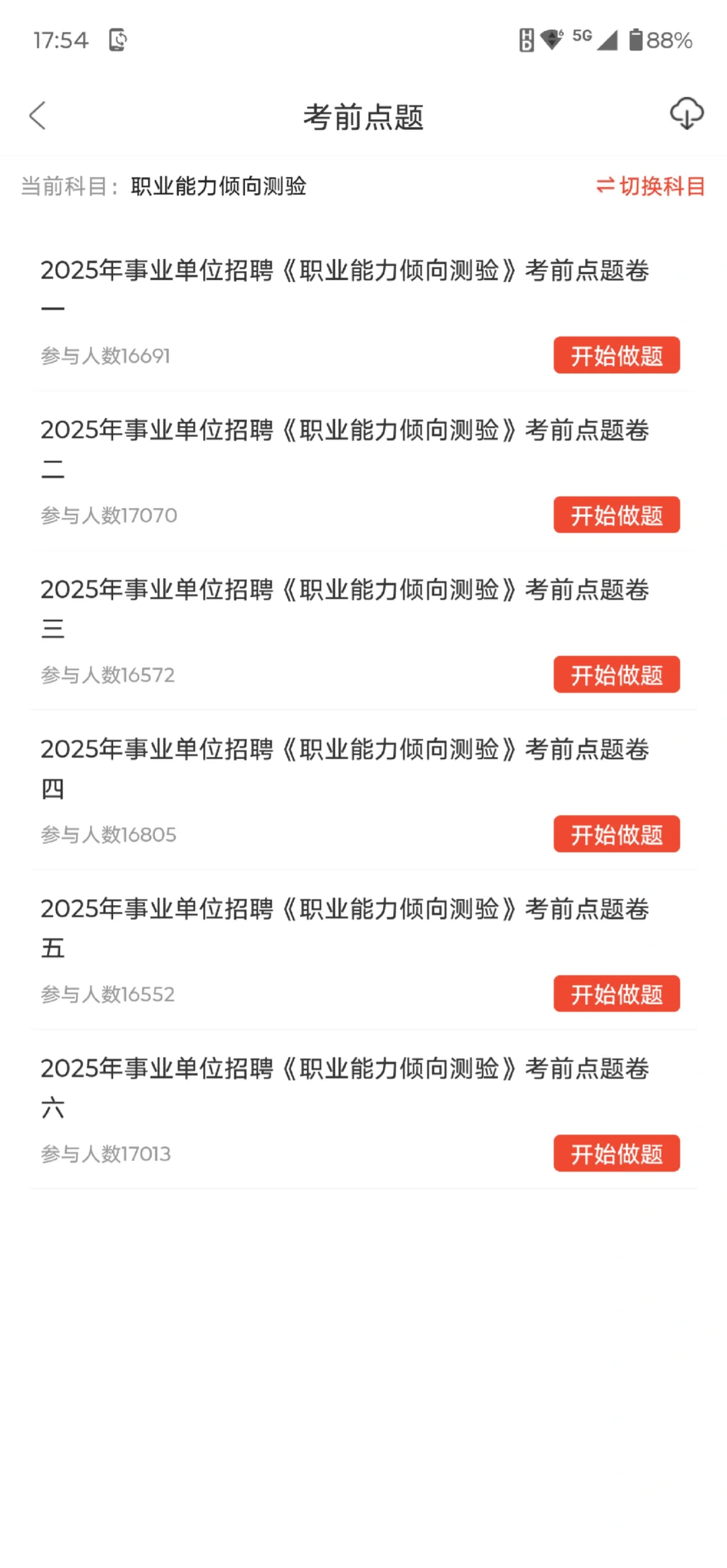Screen dimensions: 727x1568
Task: Start 开始做题 for 考前点题卷六
Action: [616, 1153]
